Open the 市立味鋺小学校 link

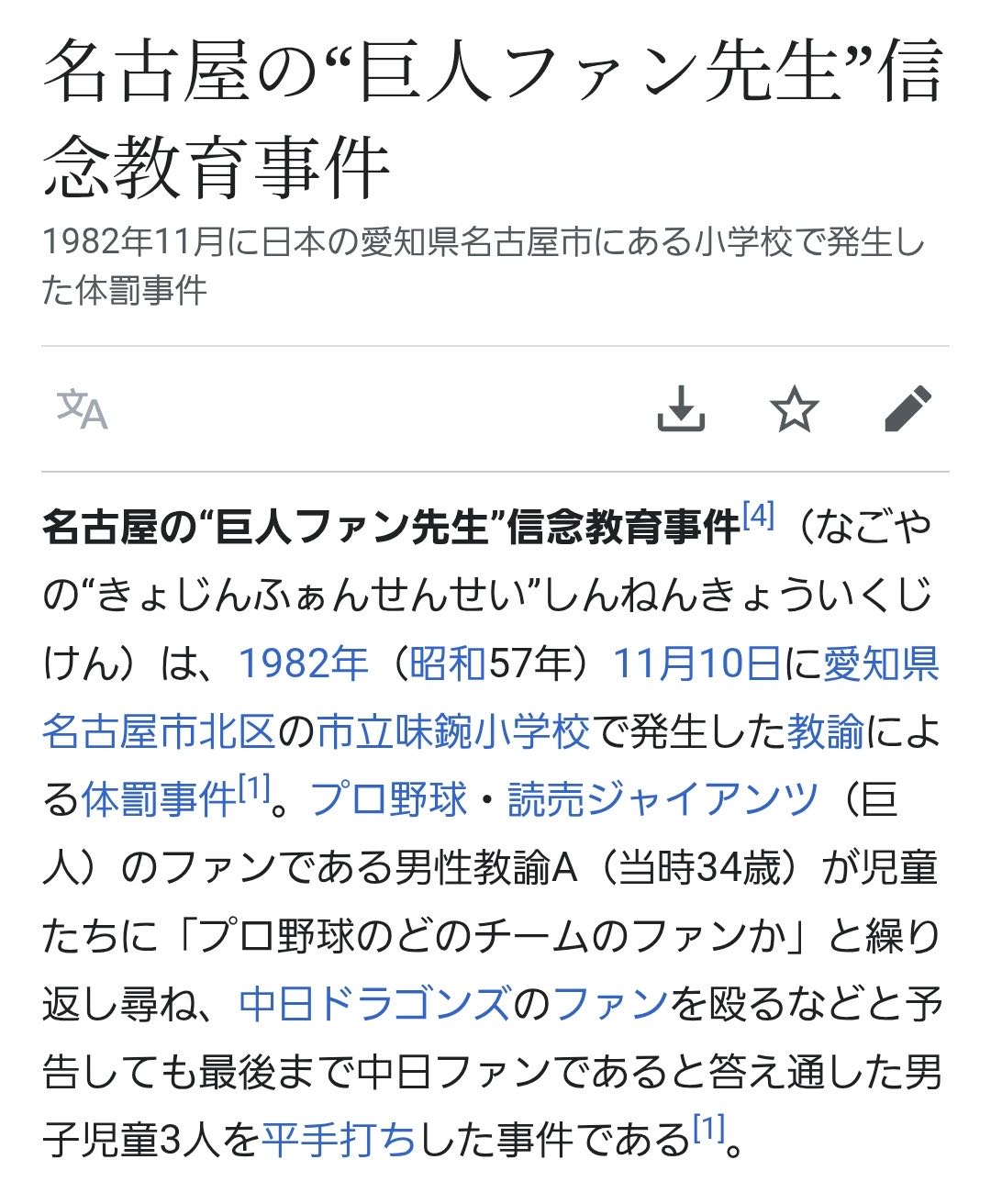(453, 731)
